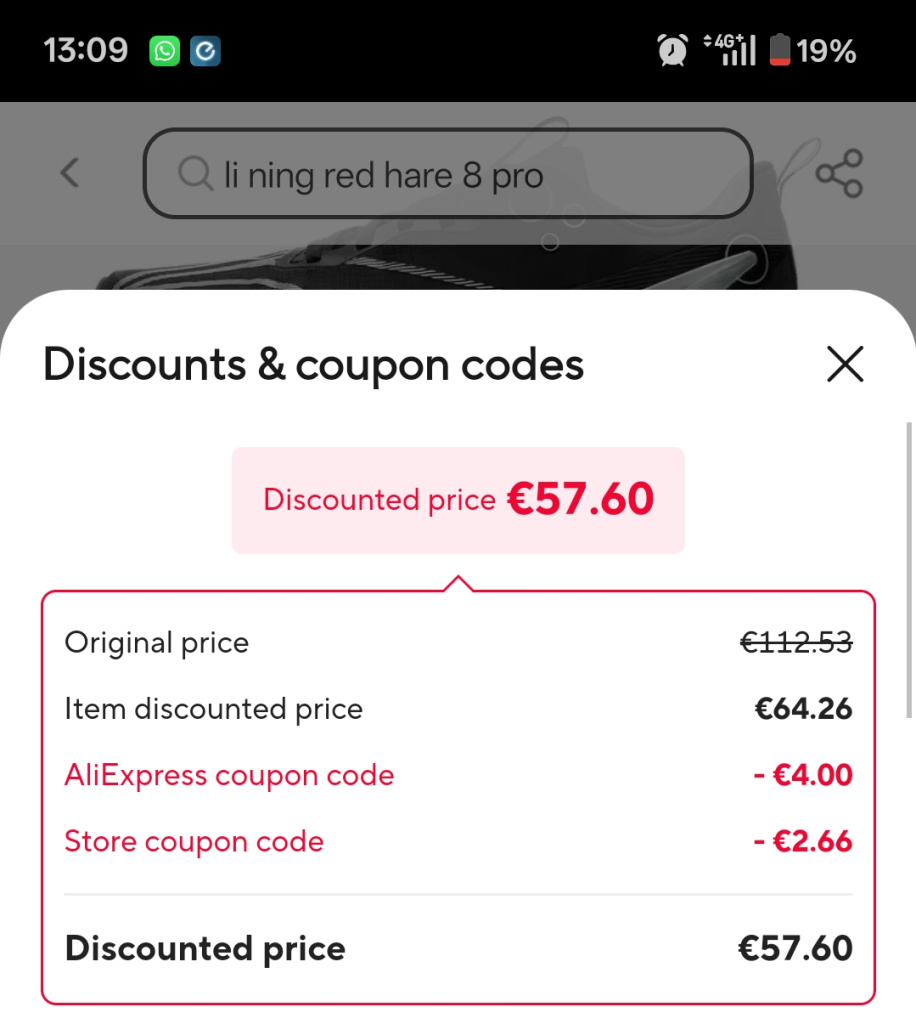Share this product listing

click(x=838, y=174)
